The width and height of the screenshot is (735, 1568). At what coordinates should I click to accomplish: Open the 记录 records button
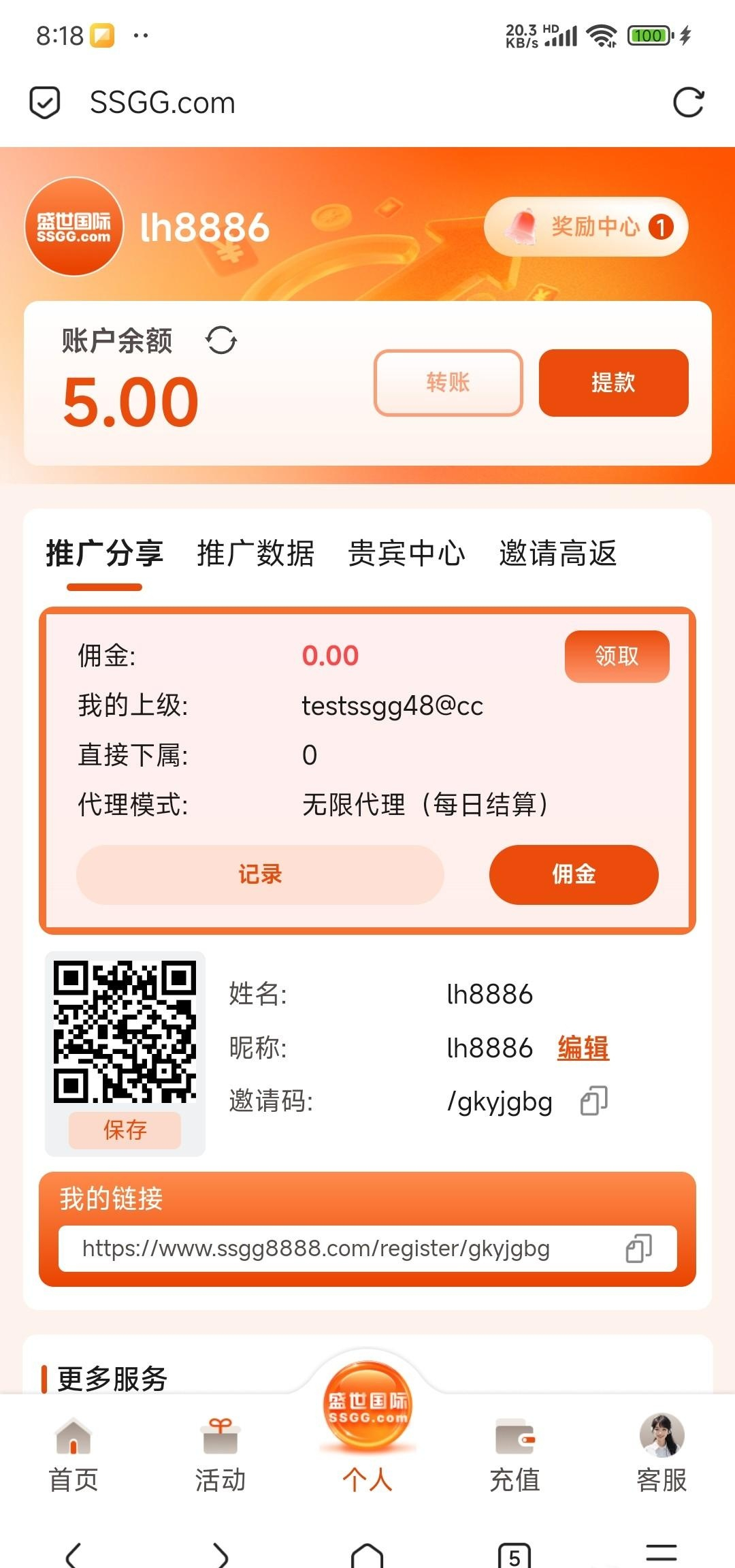260,874
